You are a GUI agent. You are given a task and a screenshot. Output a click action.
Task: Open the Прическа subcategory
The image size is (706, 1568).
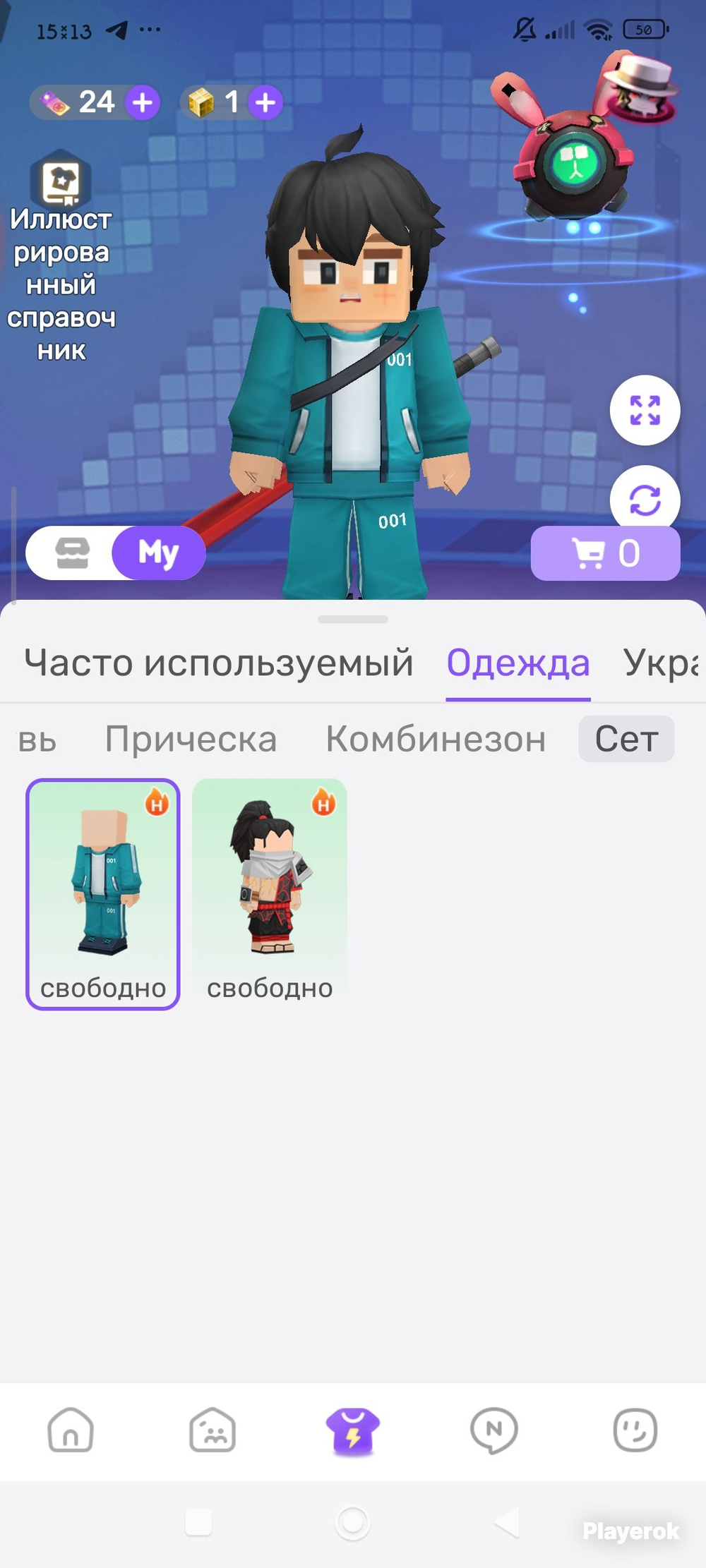[191, 740]
